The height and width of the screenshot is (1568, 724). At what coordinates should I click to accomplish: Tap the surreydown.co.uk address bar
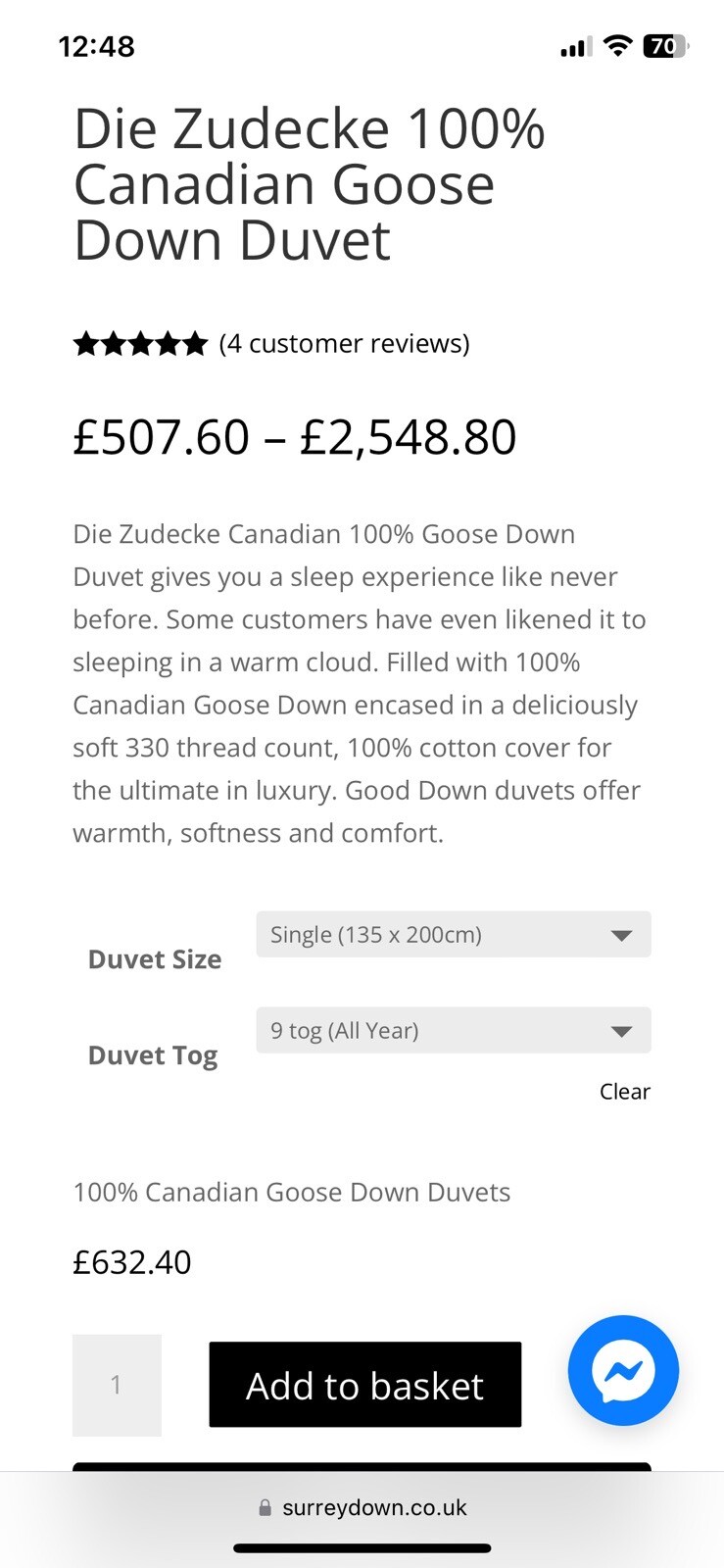point(375,1507)
